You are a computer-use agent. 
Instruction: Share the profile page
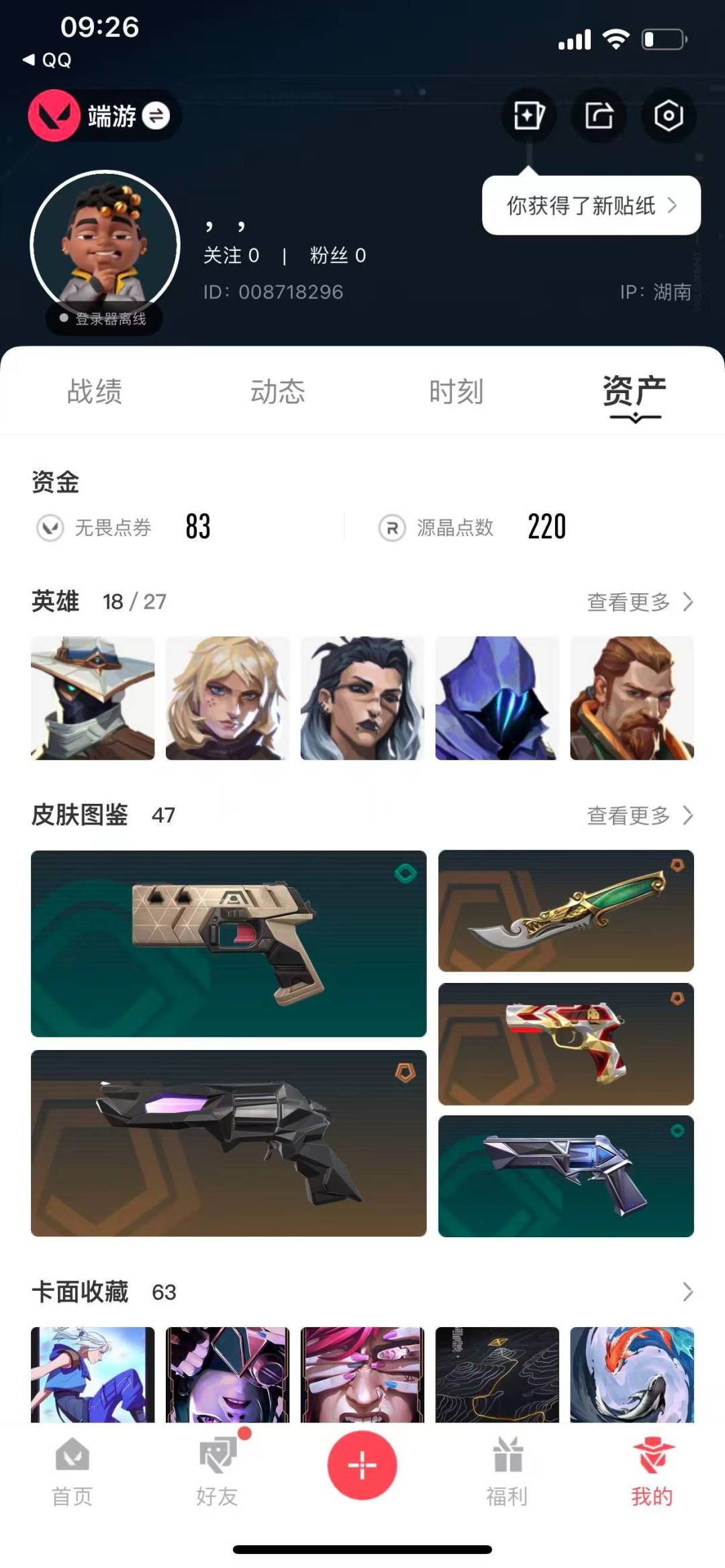pyautogui.click(x=599, y=115)
